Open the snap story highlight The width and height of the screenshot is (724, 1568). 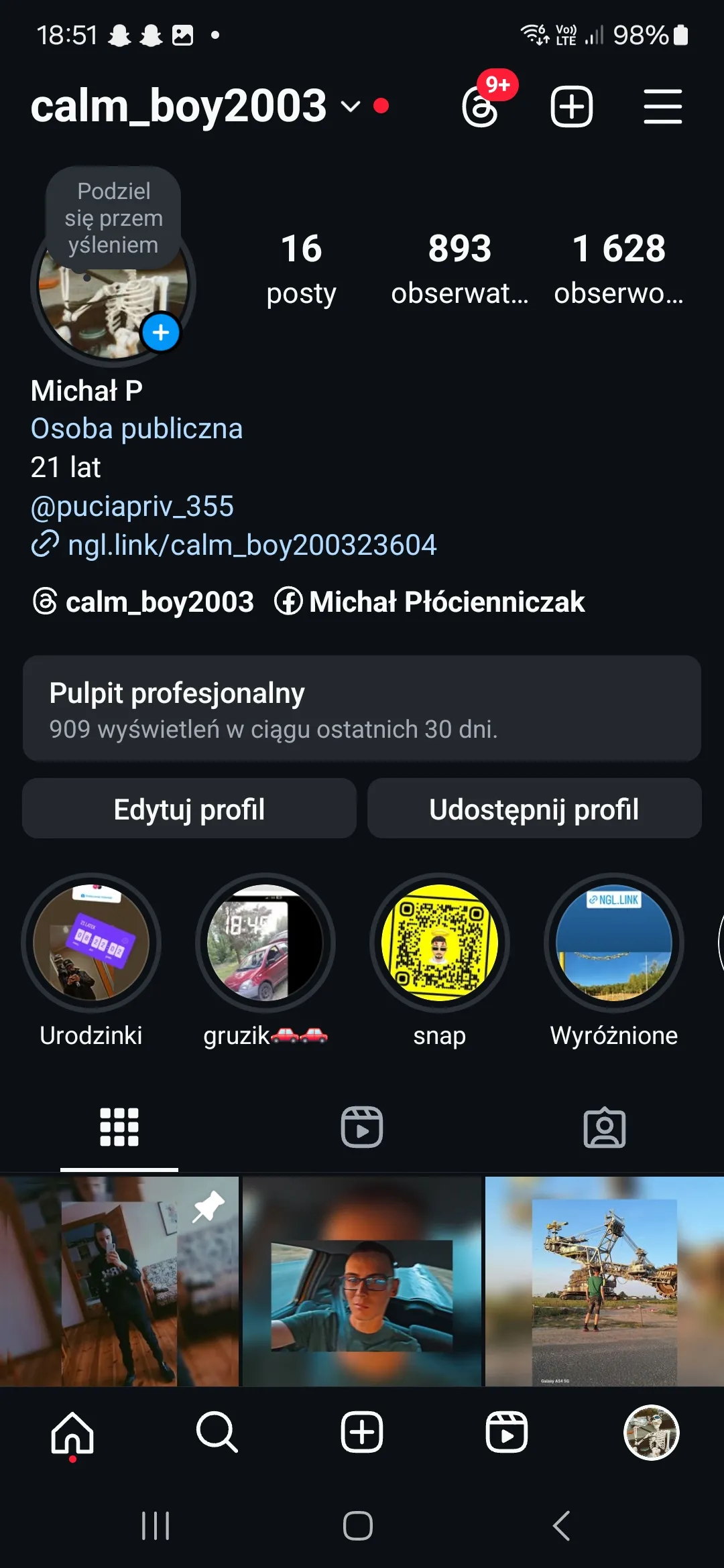440,943
